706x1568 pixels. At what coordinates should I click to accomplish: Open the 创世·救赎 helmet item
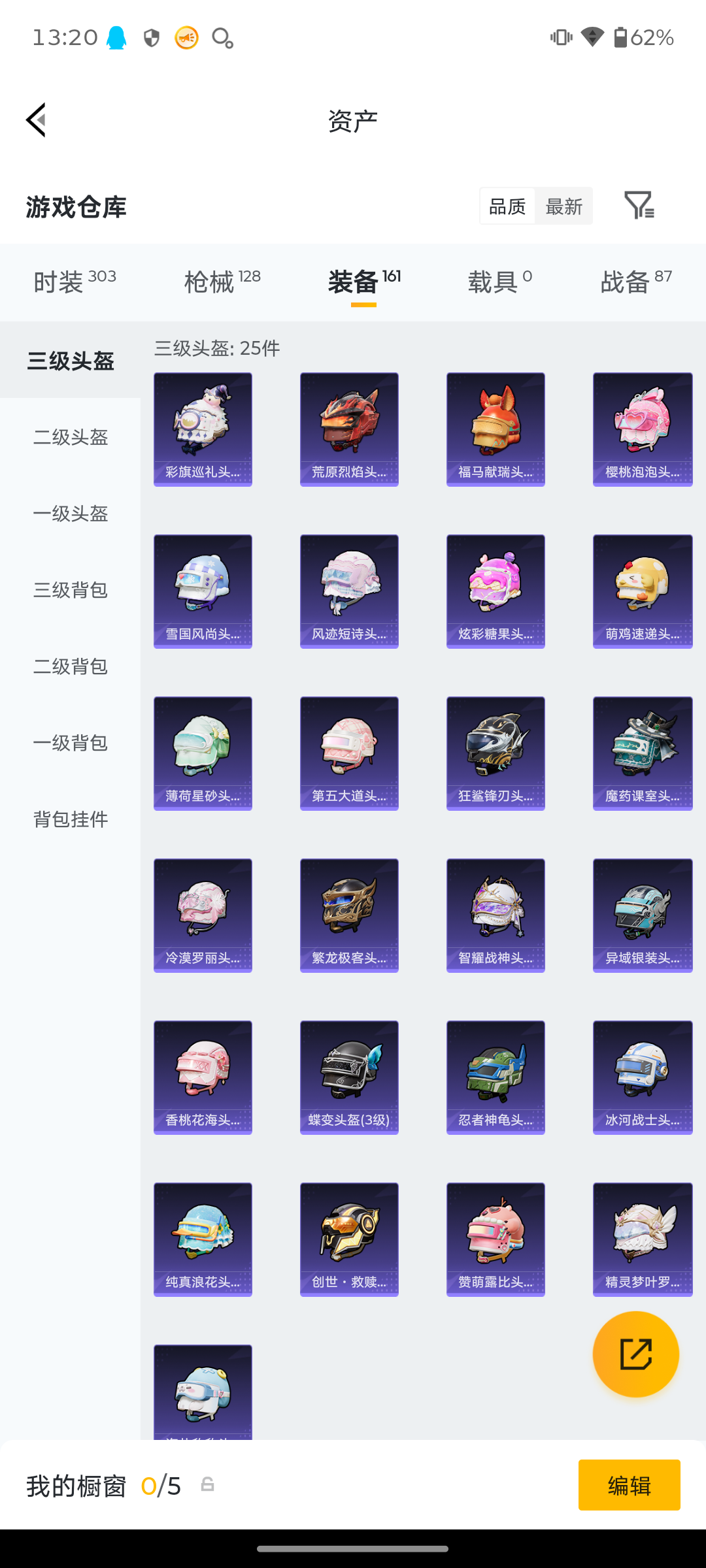point(349,1237)
